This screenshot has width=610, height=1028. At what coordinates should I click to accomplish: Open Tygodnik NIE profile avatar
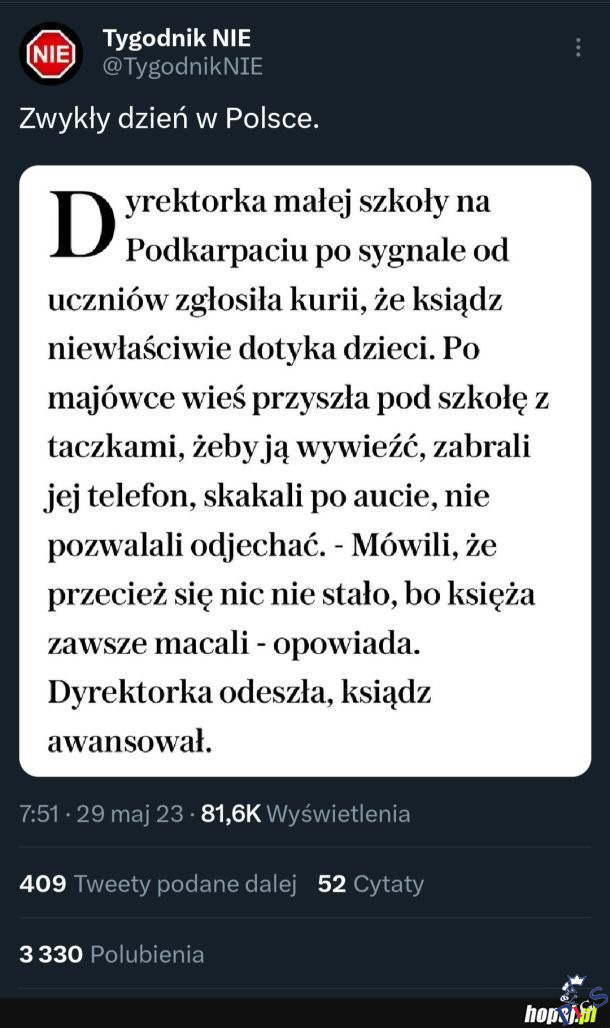tap(51, 54)
